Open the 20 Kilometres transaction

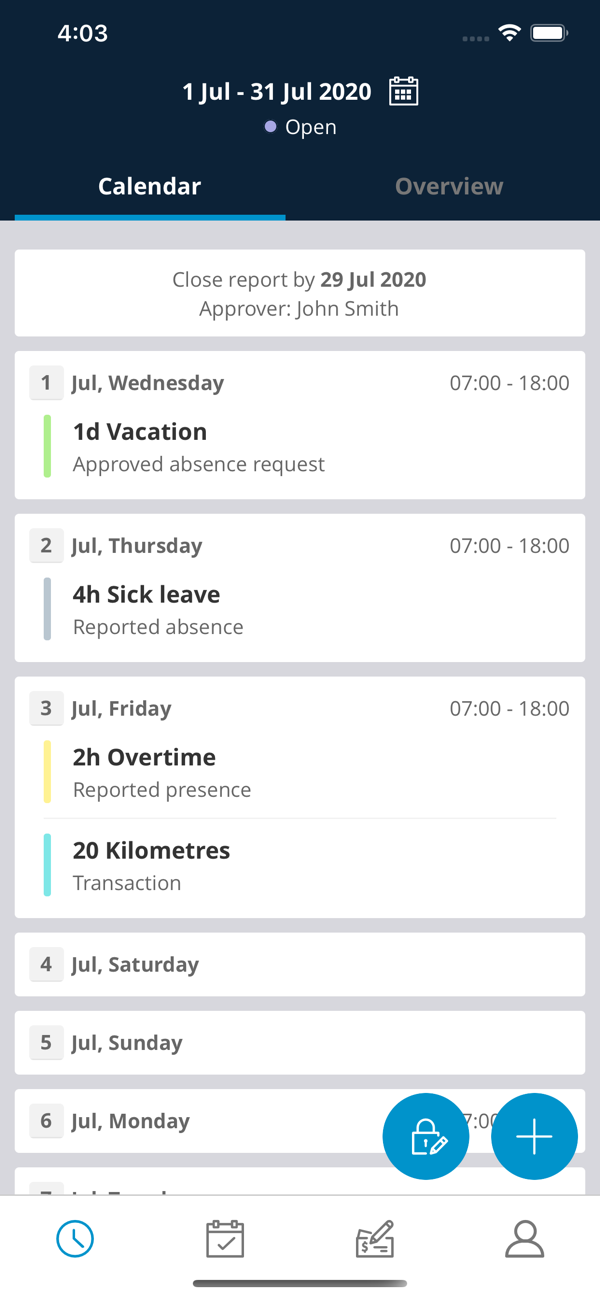300,865
